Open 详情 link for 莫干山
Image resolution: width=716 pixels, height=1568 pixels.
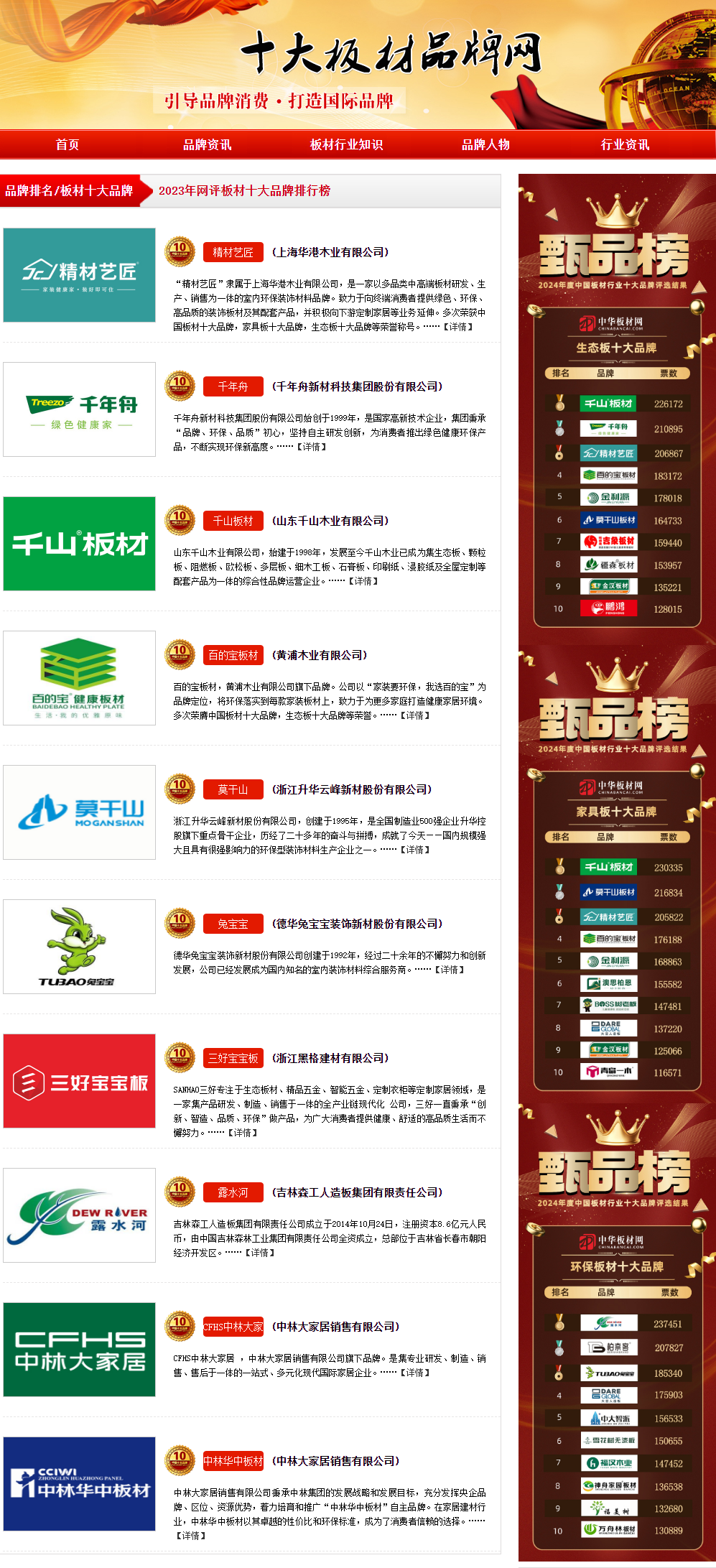point(414,850)
